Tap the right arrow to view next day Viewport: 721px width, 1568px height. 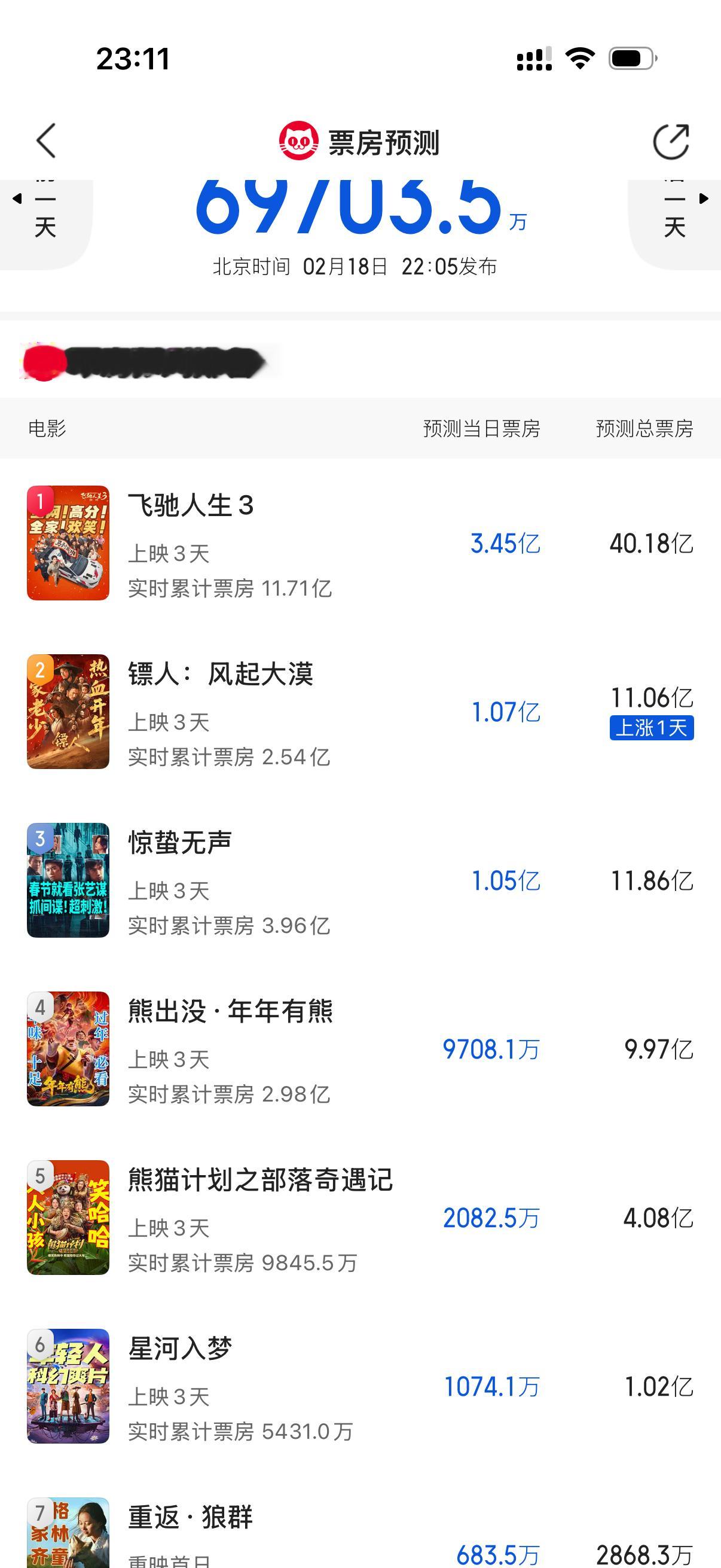[x=705, y=199]
